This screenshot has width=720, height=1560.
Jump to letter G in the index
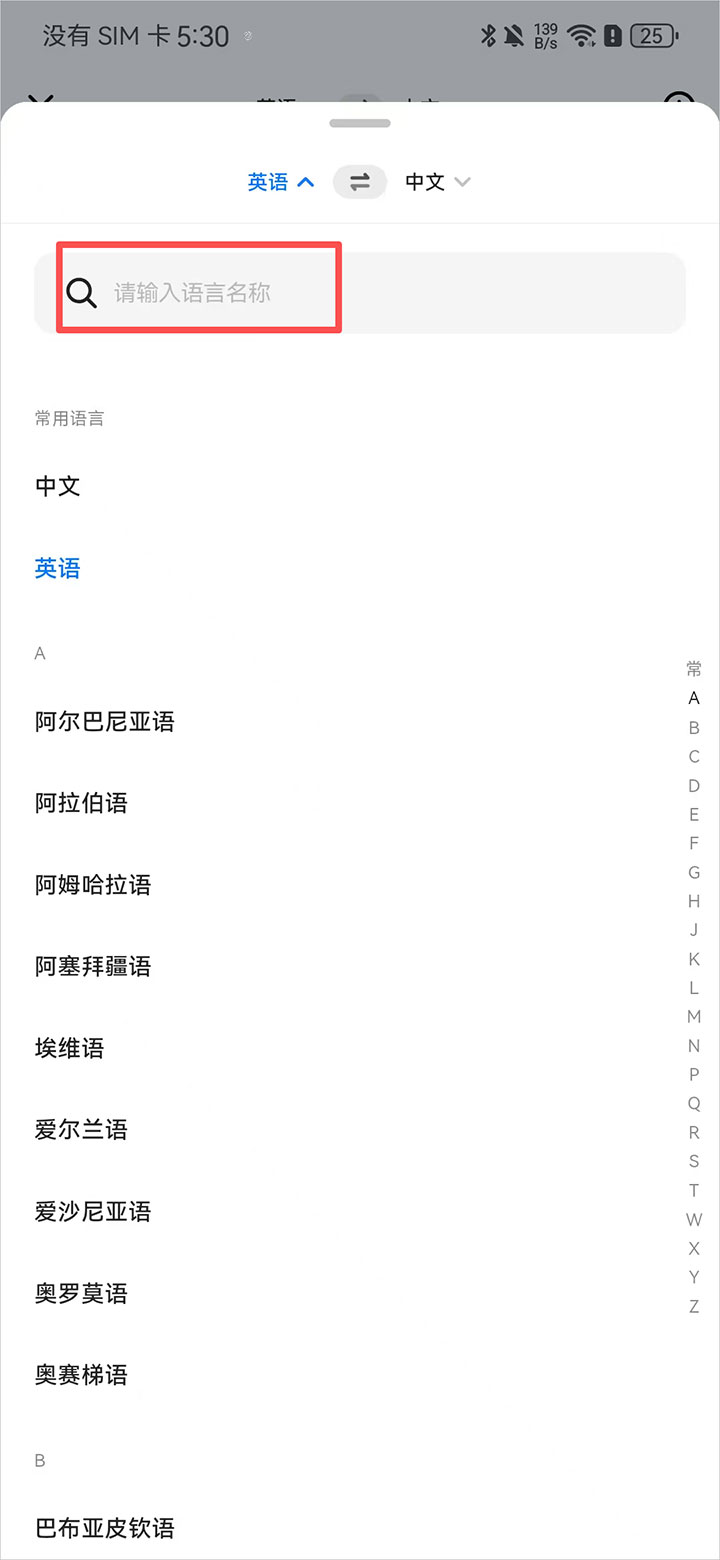point(694,872)
